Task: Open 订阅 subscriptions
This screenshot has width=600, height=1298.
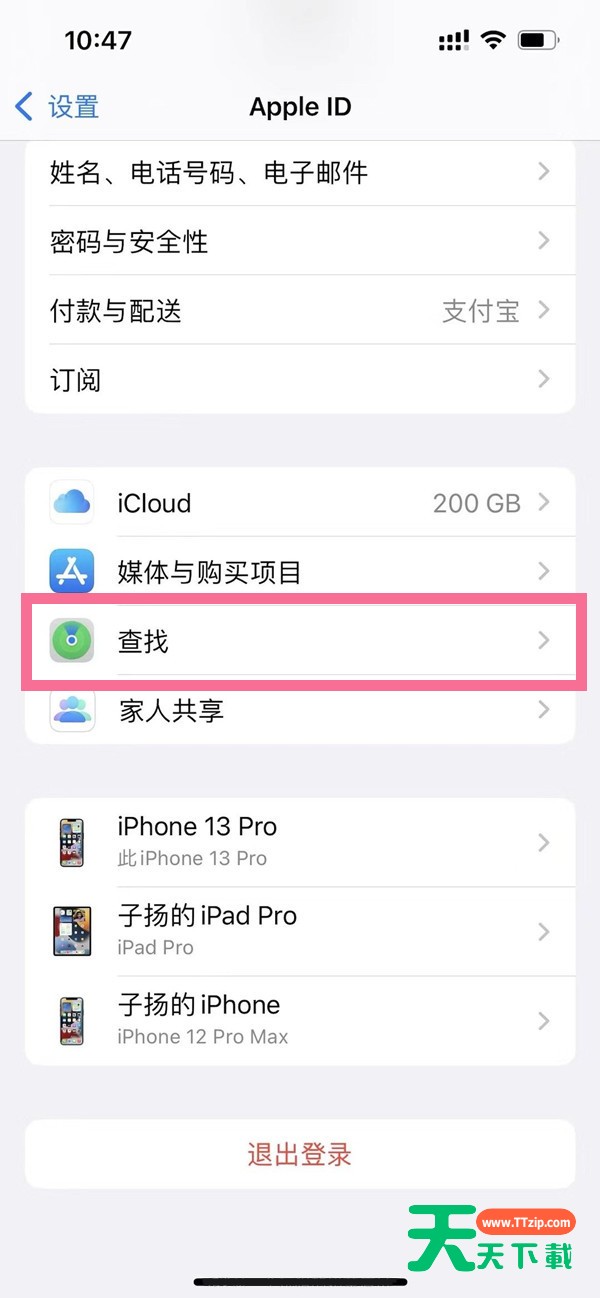Action: coord(300,380)
